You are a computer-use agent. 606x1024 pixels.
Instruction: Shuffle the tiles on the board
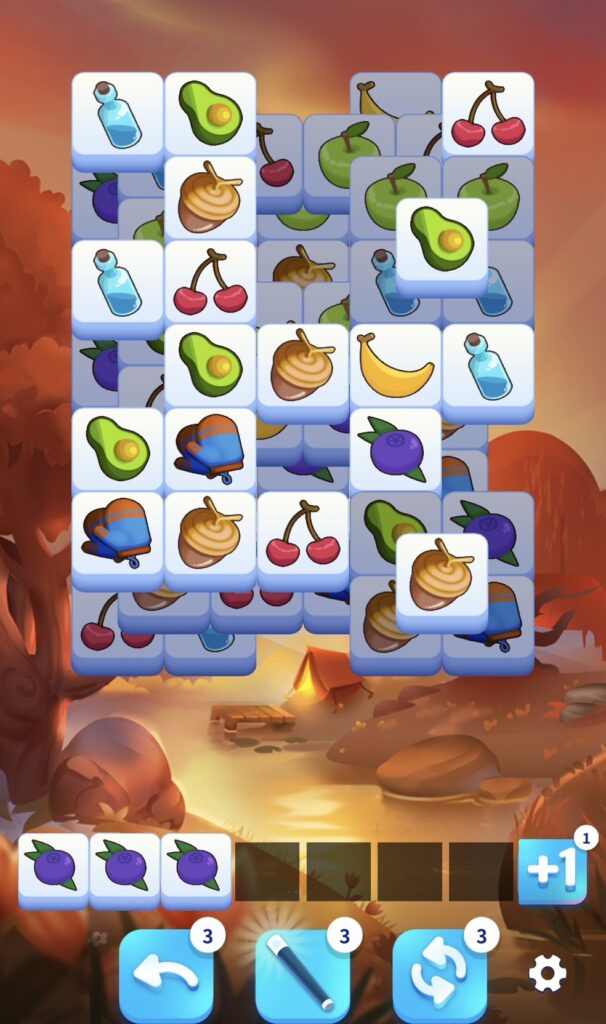click(x=440, y=975)
